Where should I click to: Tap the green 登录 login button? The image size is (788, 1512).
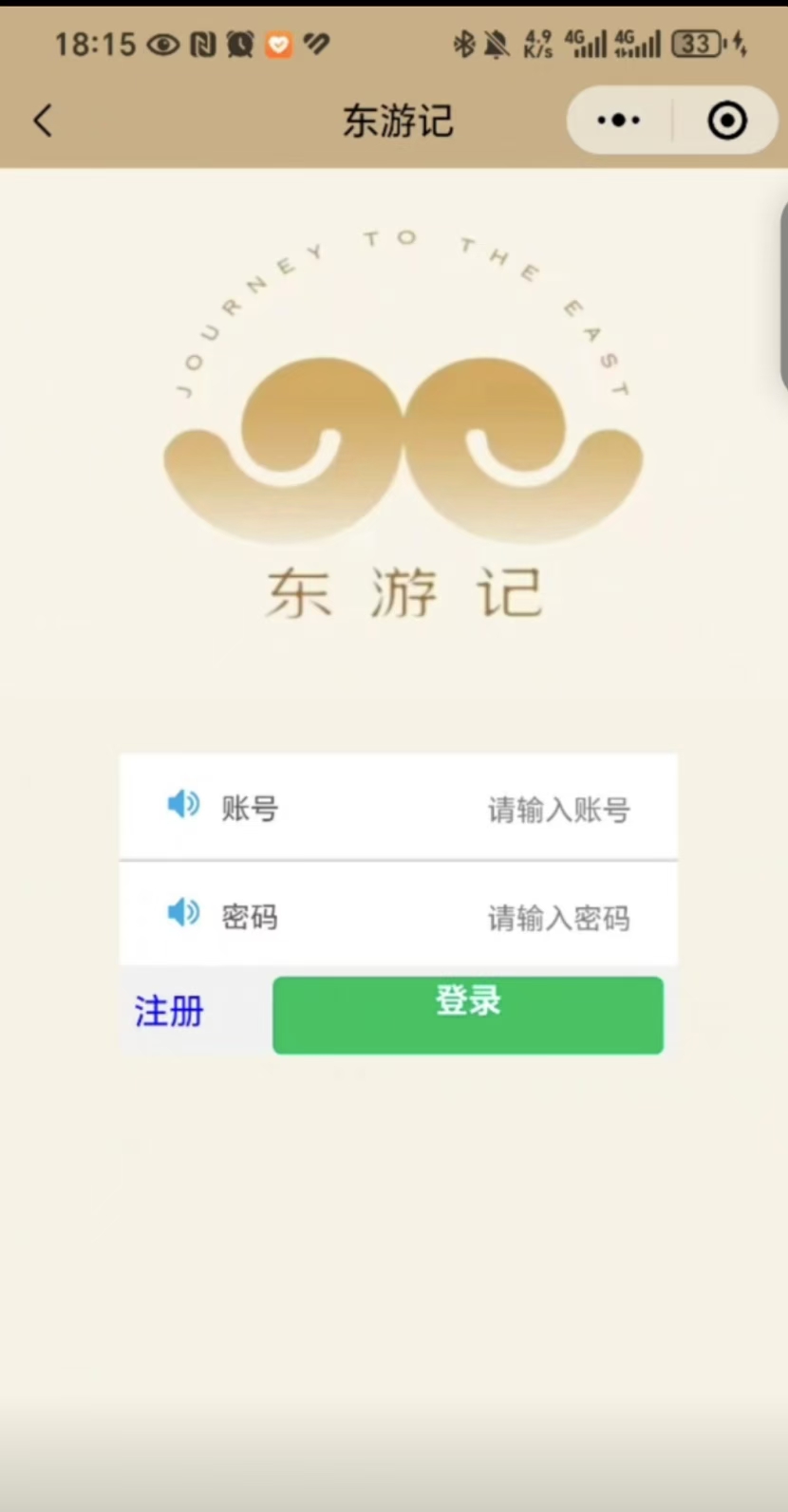pyautogui.click(x=468, y=1015)
